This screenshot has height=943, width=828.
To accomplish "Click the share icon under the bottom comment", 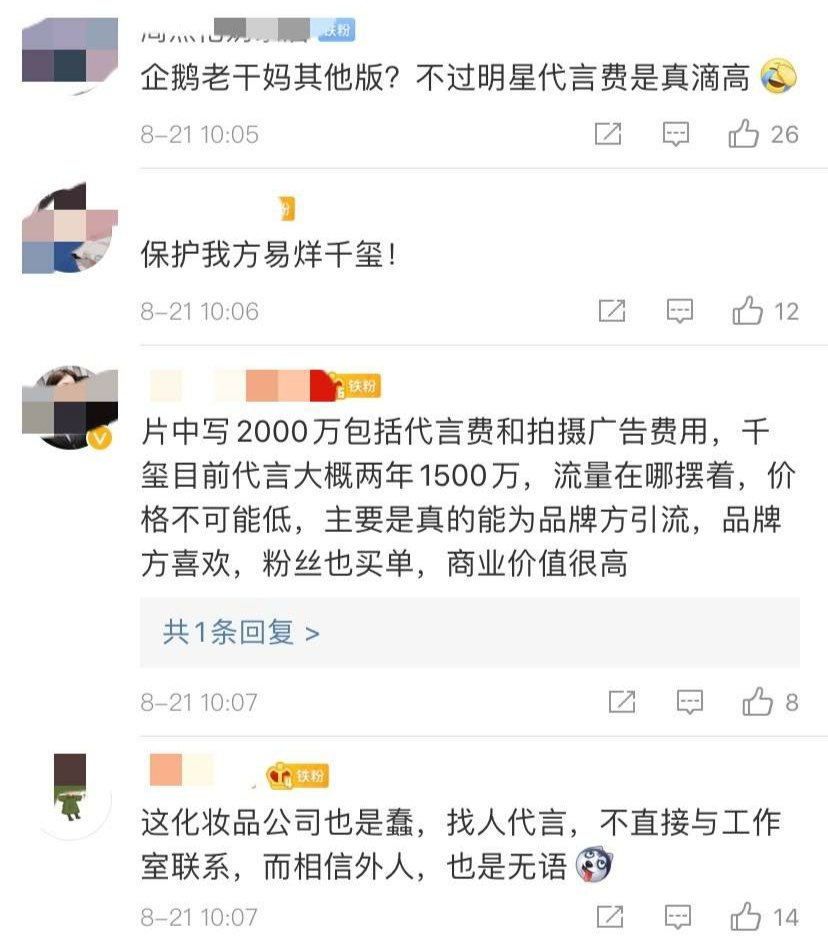I will point(611,914).
